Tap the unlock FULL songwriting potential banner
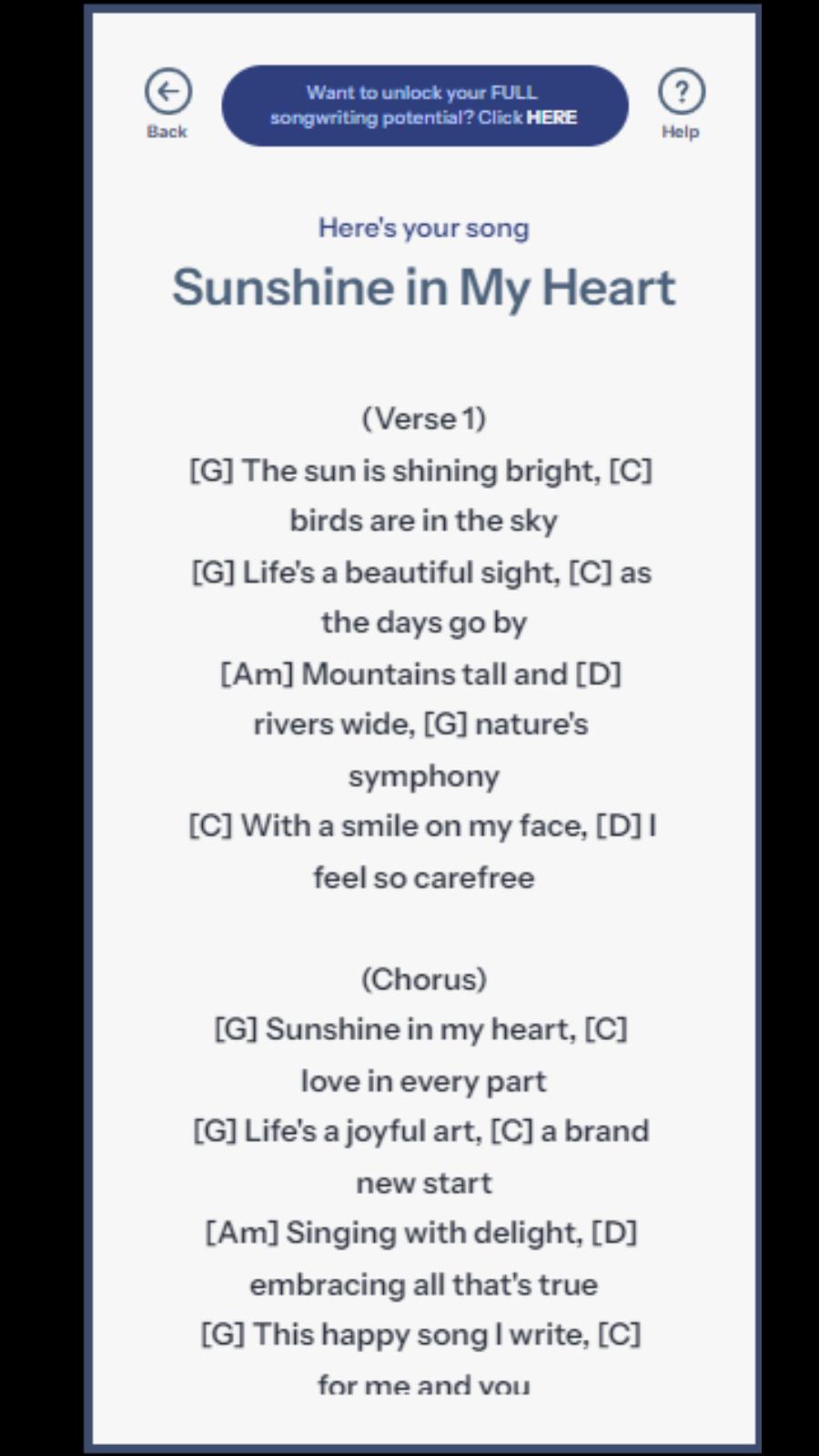The width and height of the screenshot is (819, 1456). [425, 106]
